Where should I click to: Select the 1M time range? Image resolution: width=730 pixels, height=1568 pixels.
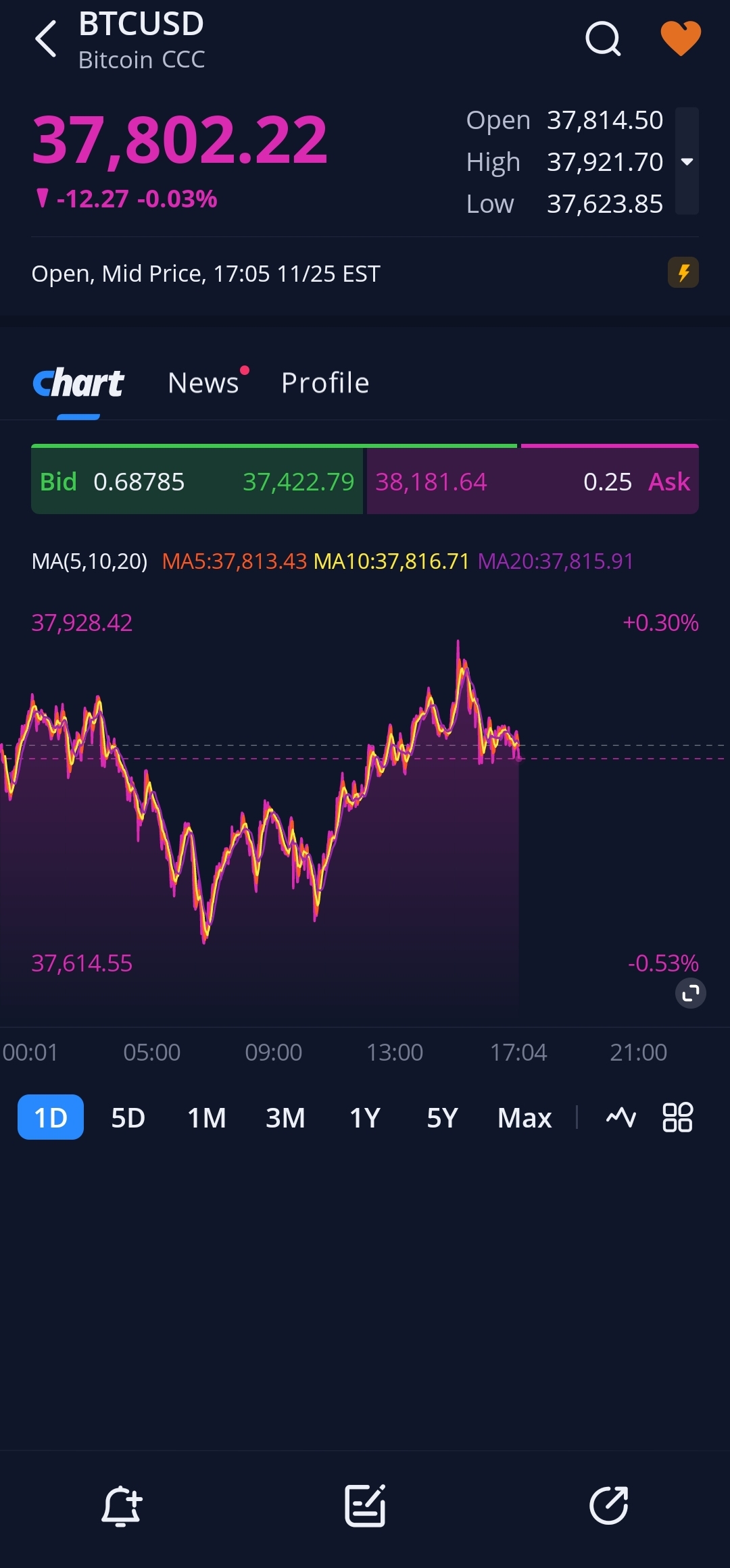(x=207, y=1117)
